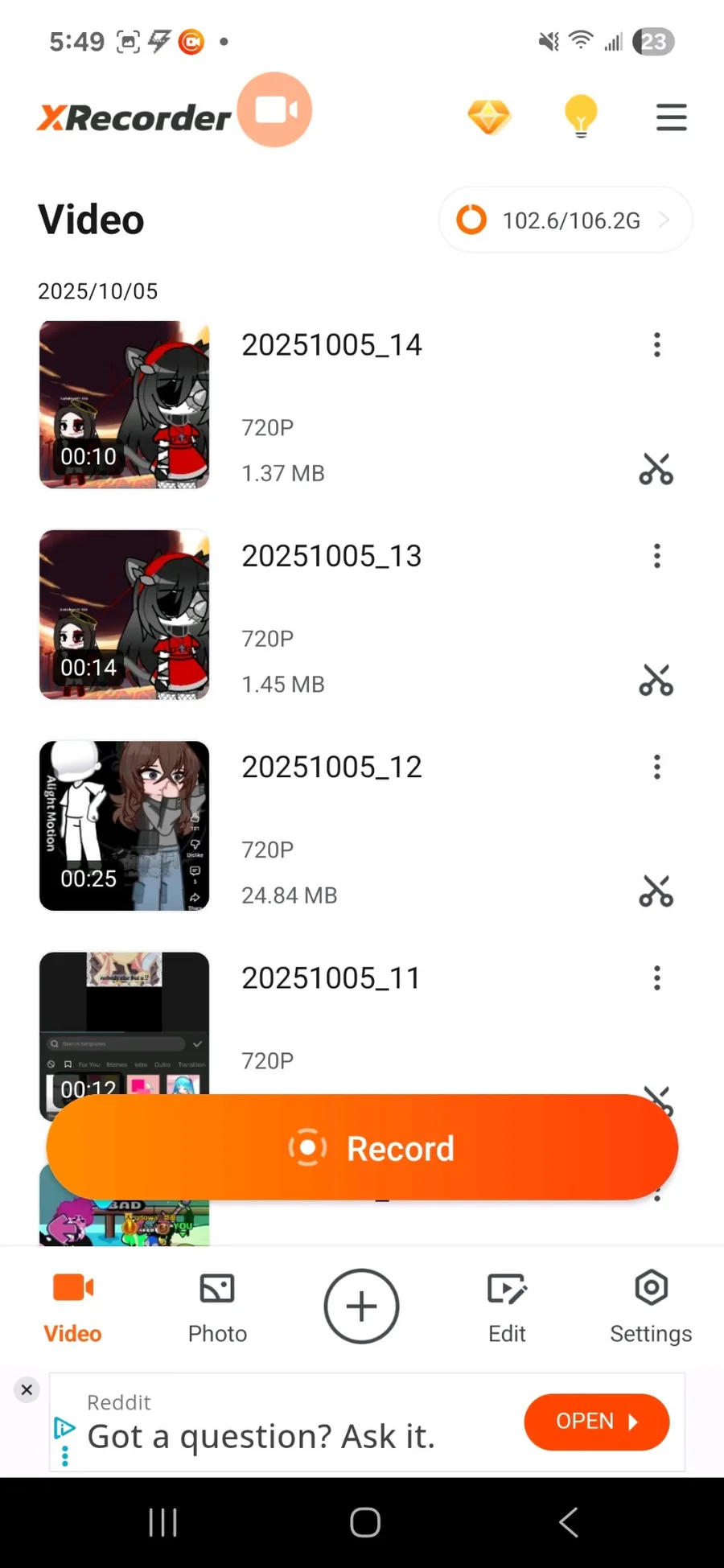This screenshot has width=724, height=1568.
Task: Open the hamburger menu
Action: (x=671, y=117)
